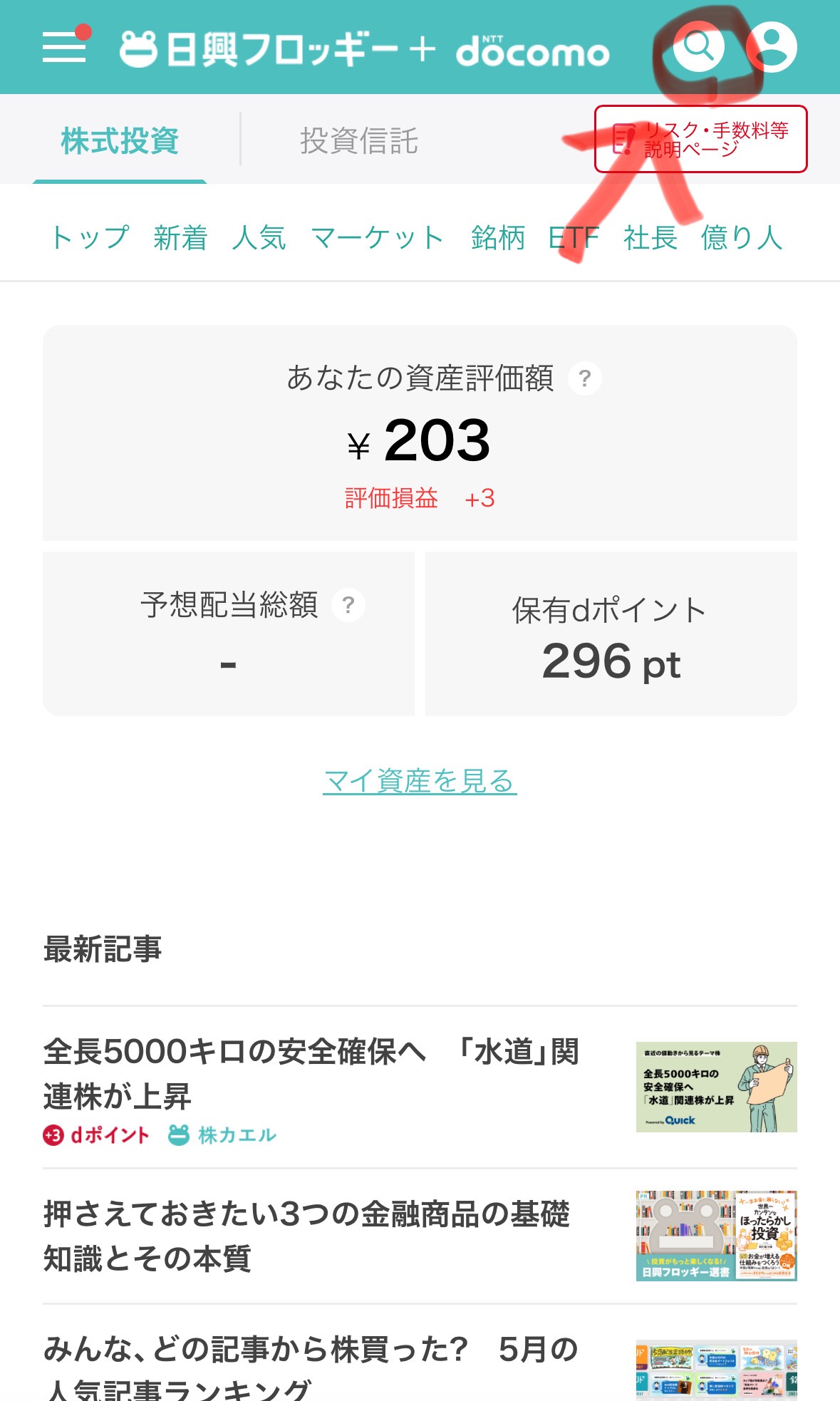Tap the search magnifier icon
Image resolution: width=840 pixels, height=1401 pixels.
click(x=698, y=47)
